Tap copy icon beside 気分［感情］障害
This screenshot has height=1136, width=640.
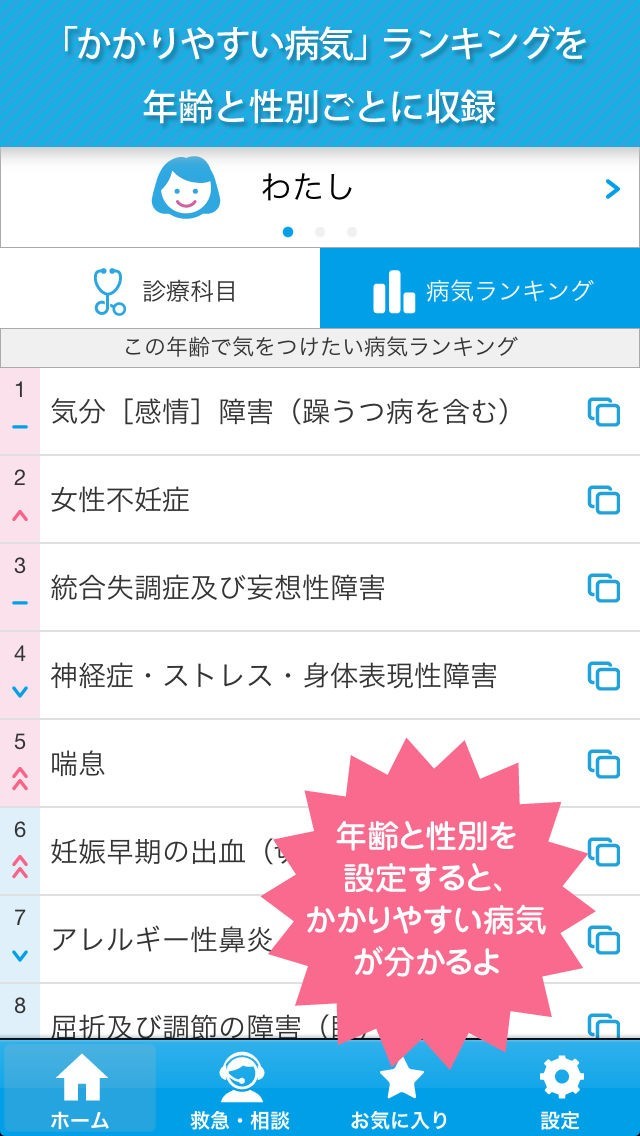coord(604,412)
